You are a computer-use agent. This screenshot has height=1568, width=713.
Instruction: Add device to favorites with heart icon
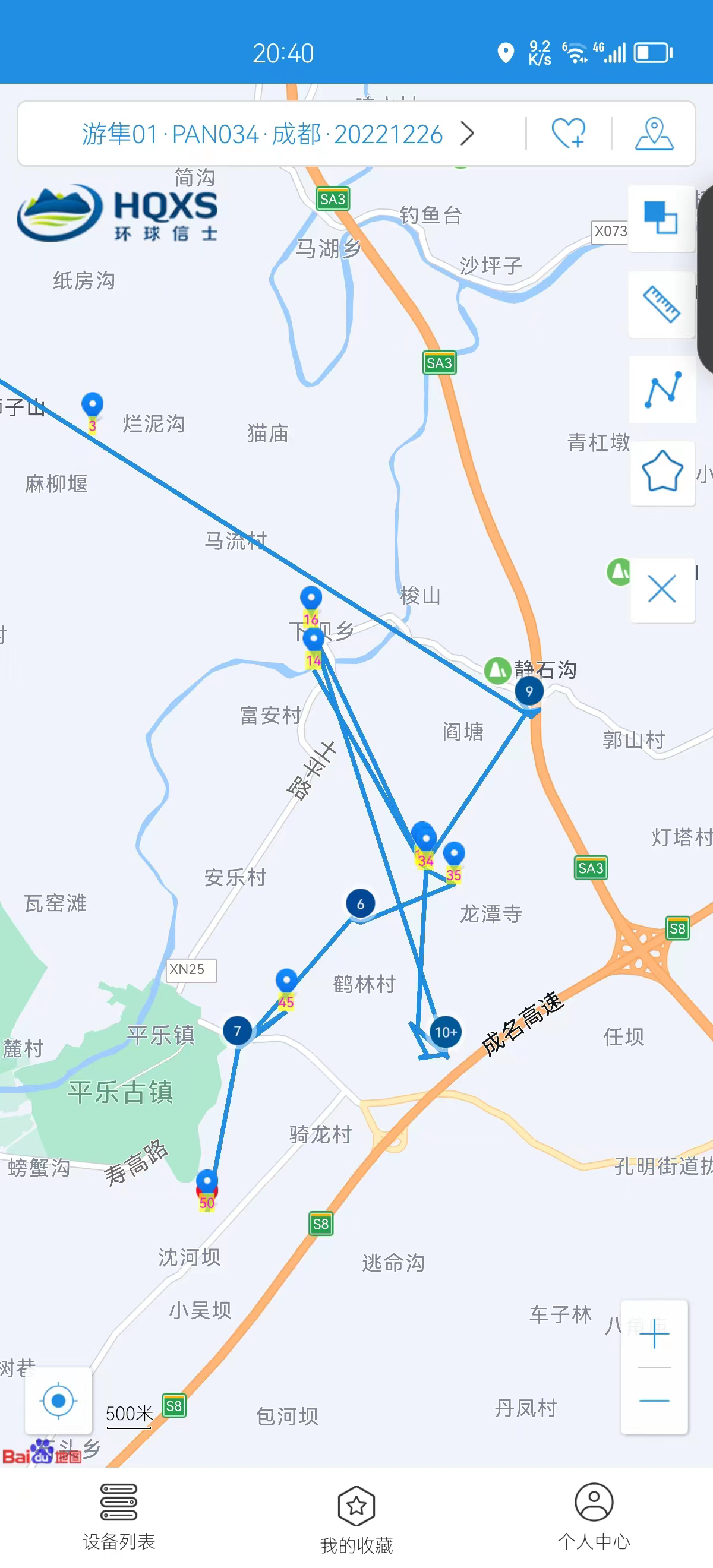567,133
